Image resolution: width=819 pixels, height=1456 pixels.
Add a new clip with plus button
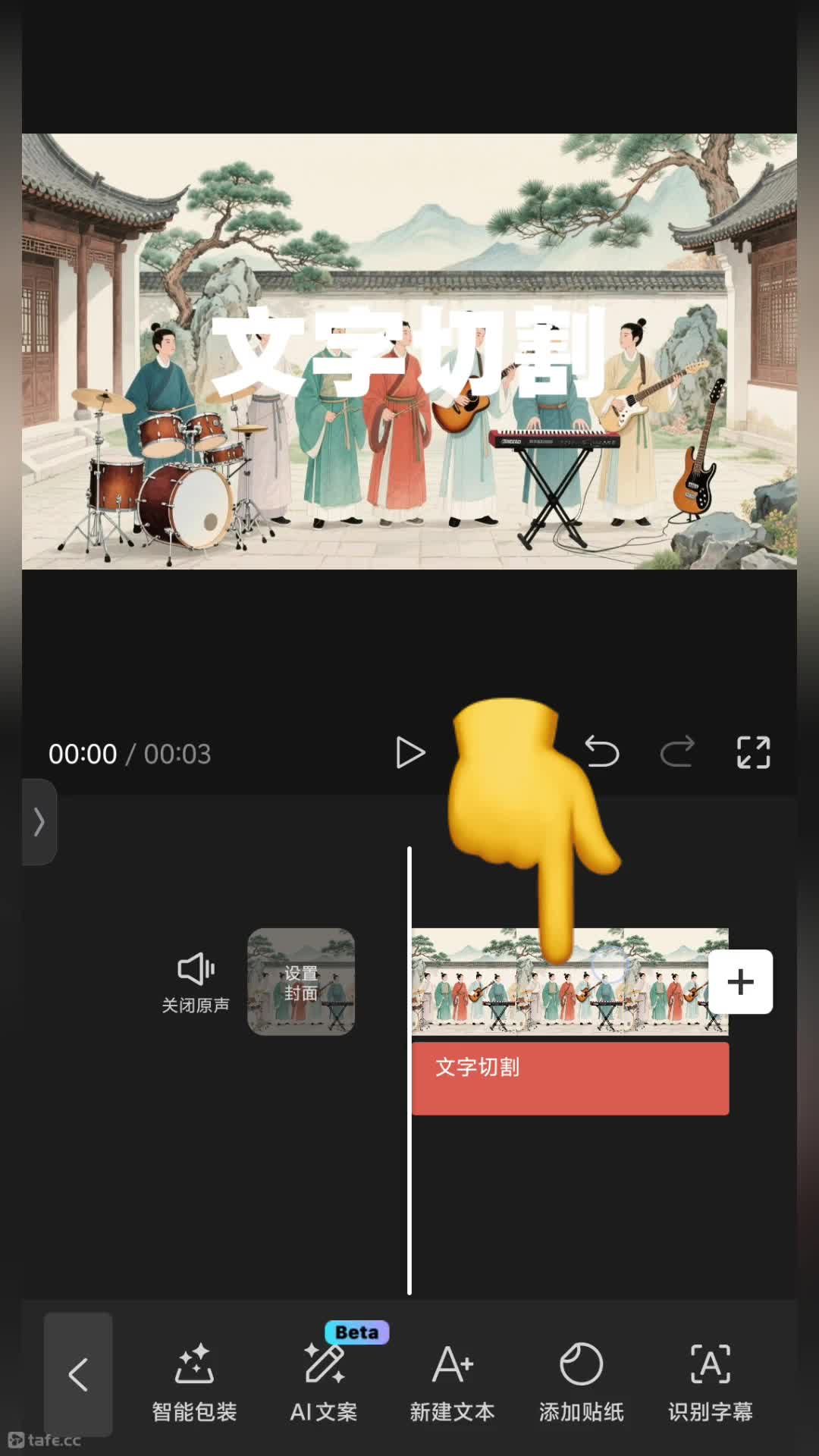tap(740, 982)
